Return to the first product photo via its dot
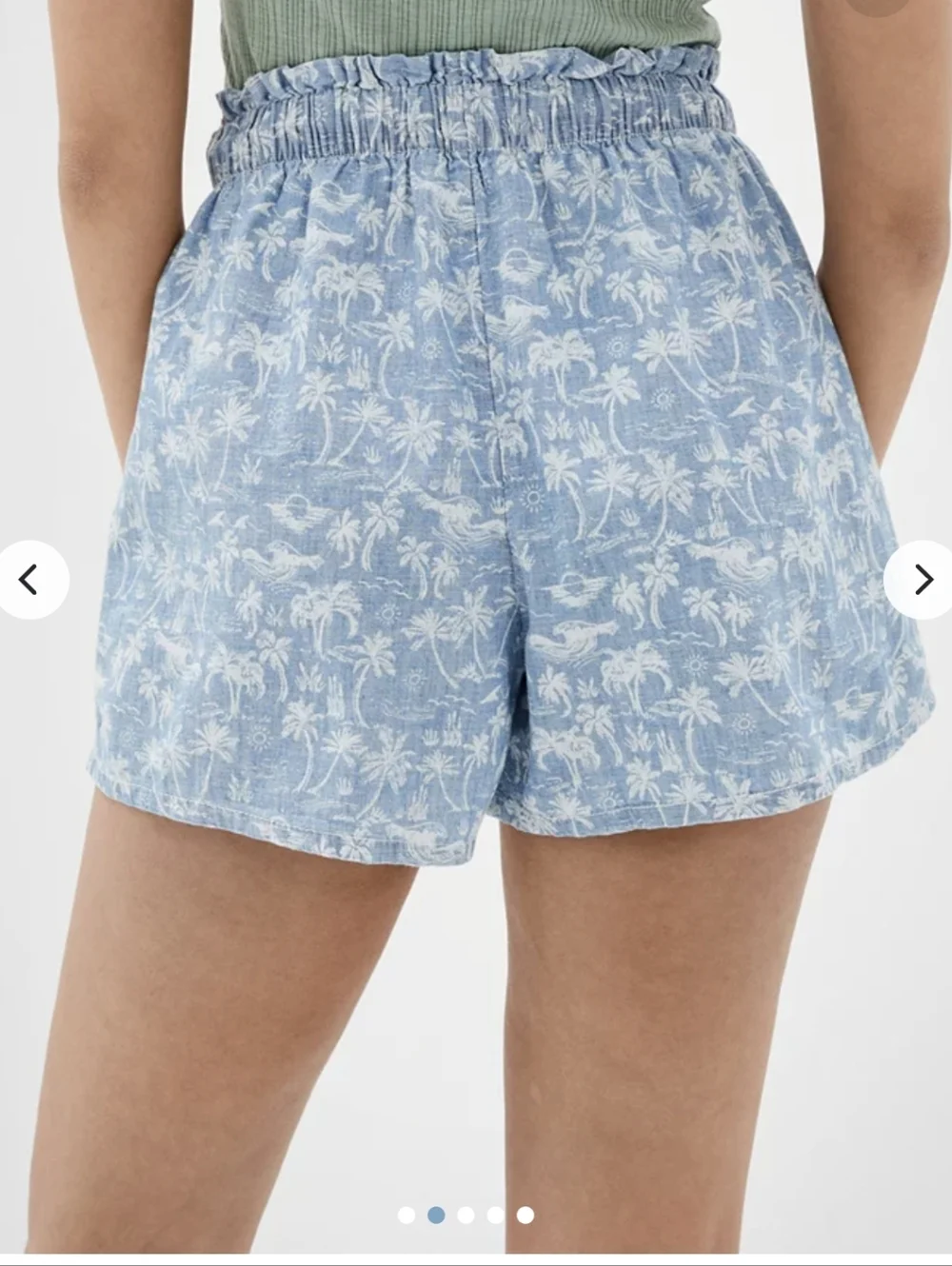Screen dimensions: 952x1266 [408, 1215]
